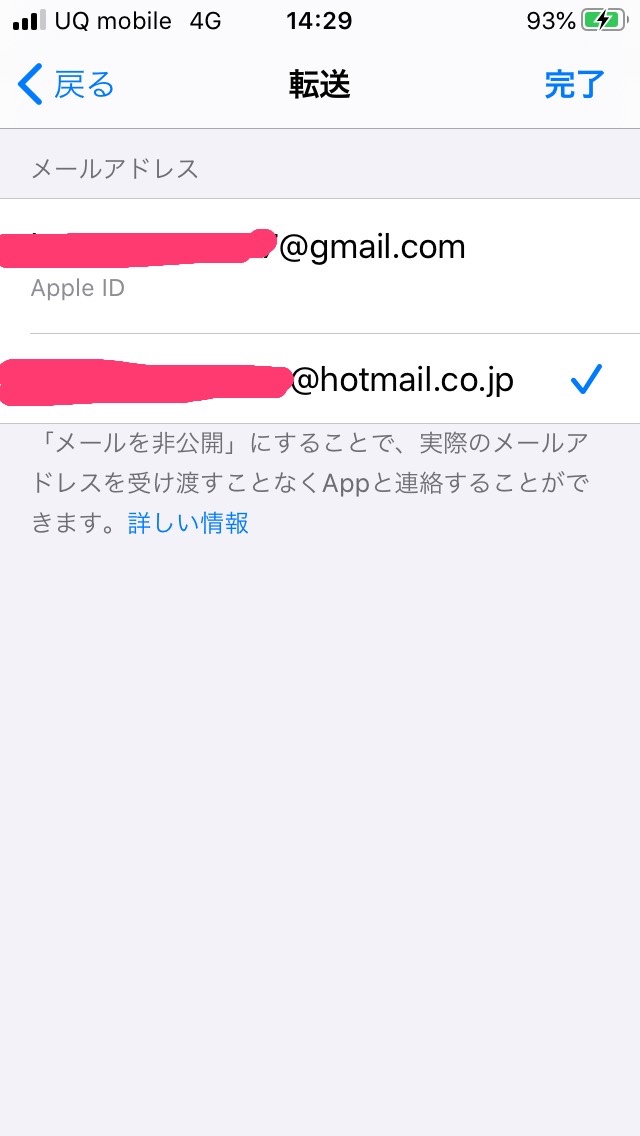Tap 完了 to finish
Screen dimensions: 640x1136
(575, 86)
